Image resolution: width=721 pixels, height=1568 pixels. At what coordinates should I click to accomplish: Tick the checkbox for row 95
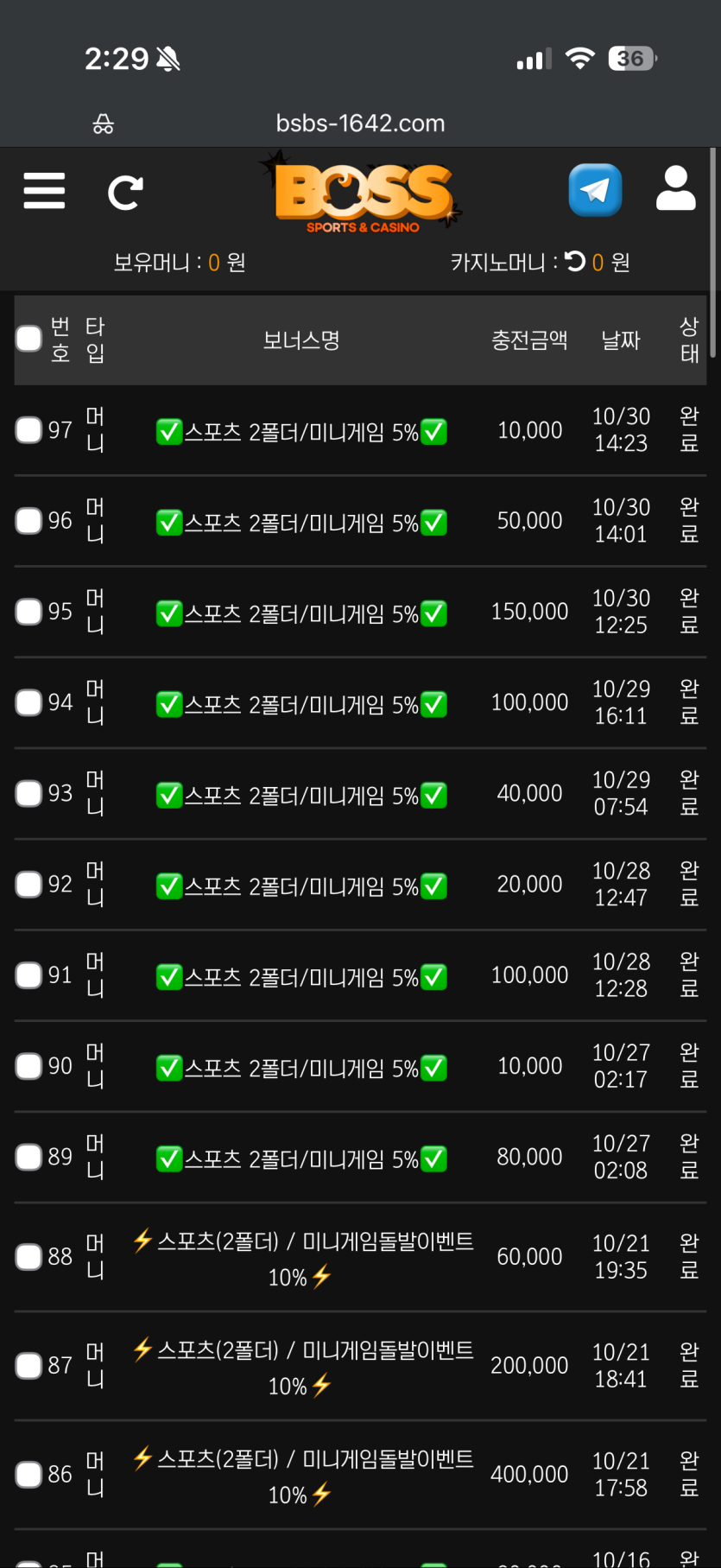tap(29, 612)
